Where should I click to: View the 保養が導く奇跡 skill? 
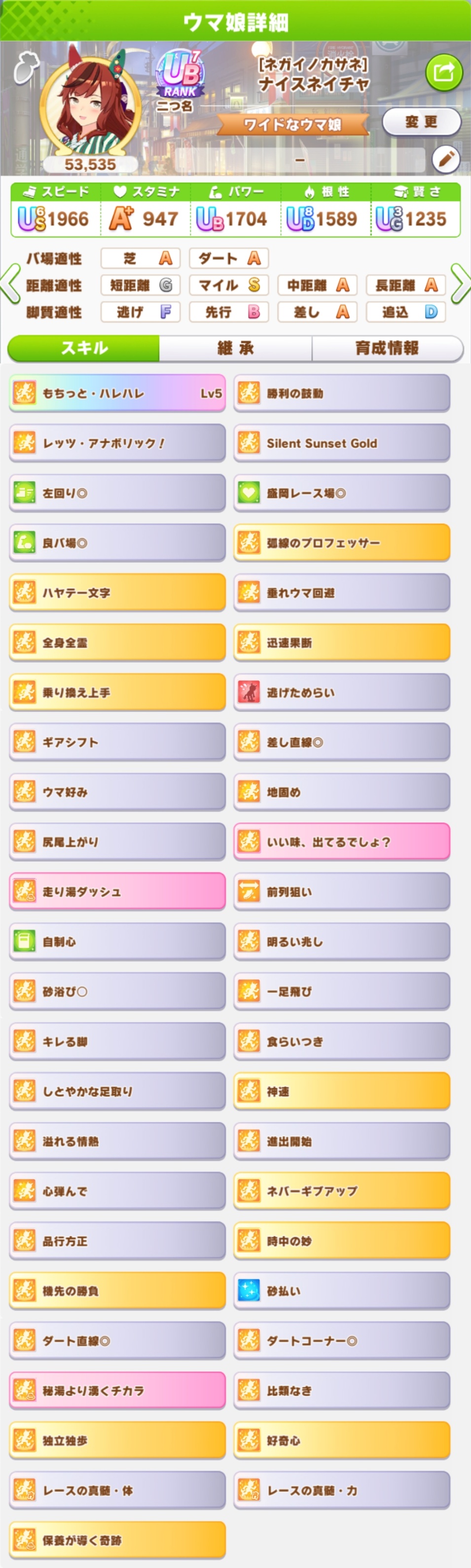point(117,1540)
